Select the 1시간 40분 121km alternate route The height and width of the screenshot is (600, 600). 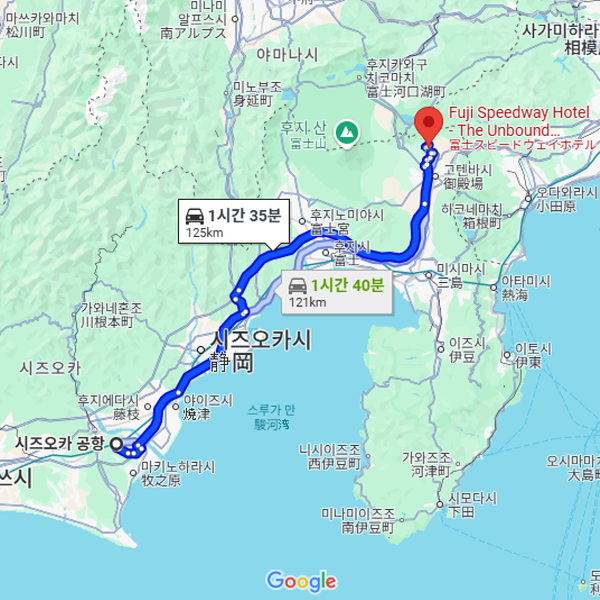coord(337,293)
